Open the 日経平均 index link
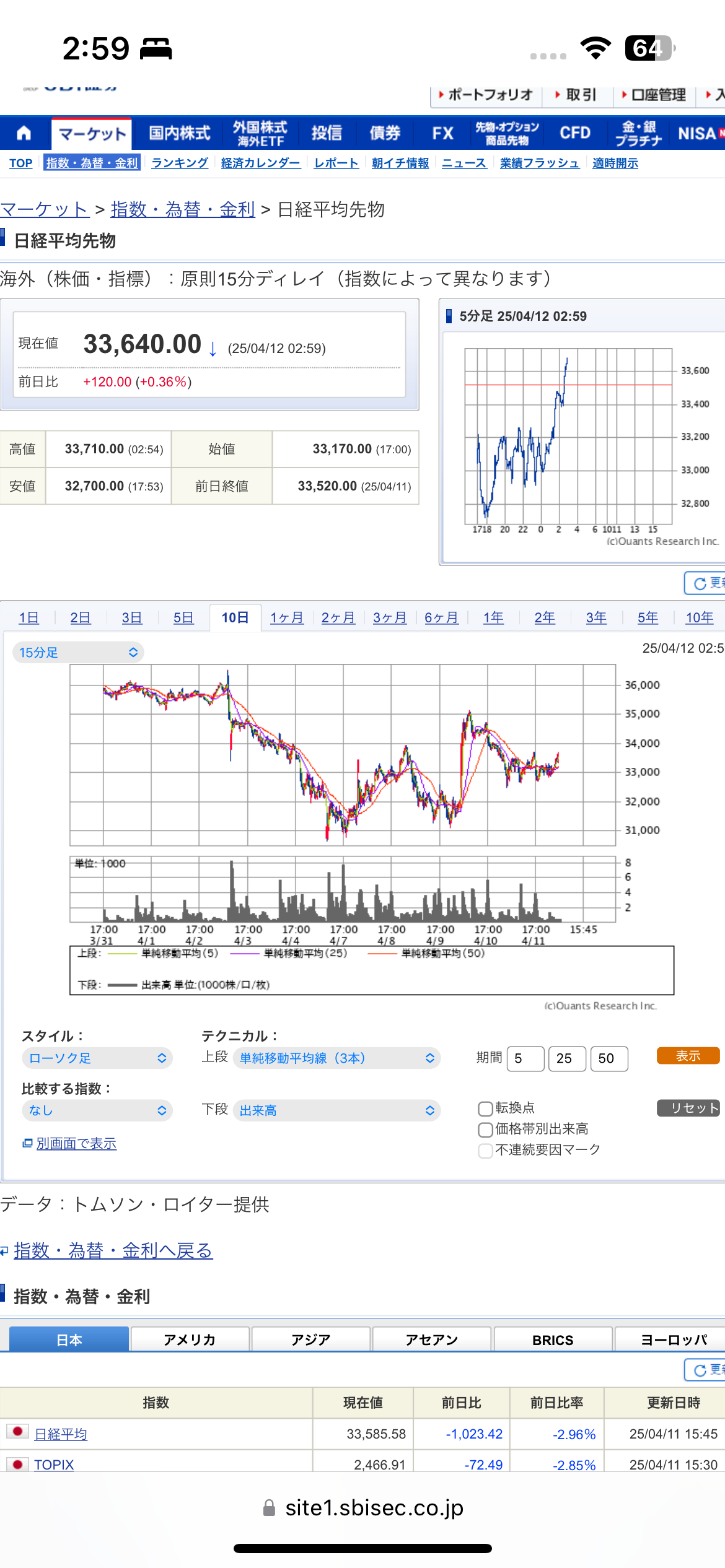The width and height of the screenshot is (725, 1568). coord(61,1434)
